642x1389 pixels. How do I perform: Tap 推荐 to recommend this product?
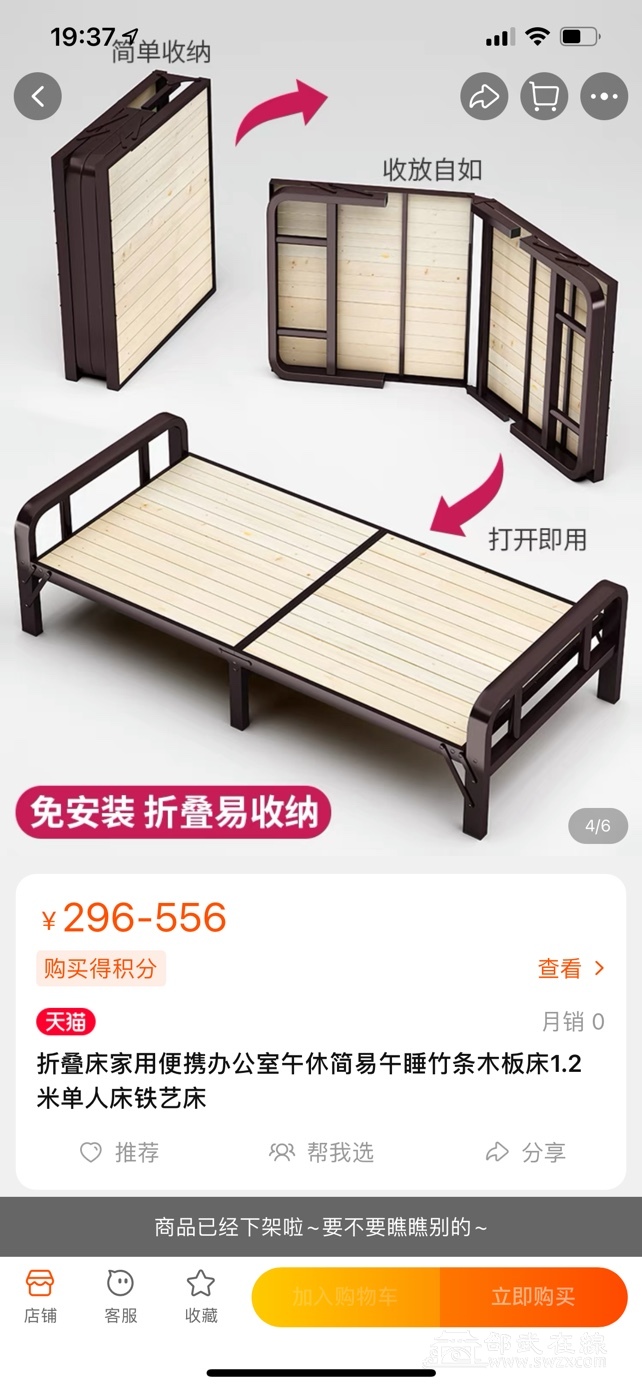[x=120, y=1152]
